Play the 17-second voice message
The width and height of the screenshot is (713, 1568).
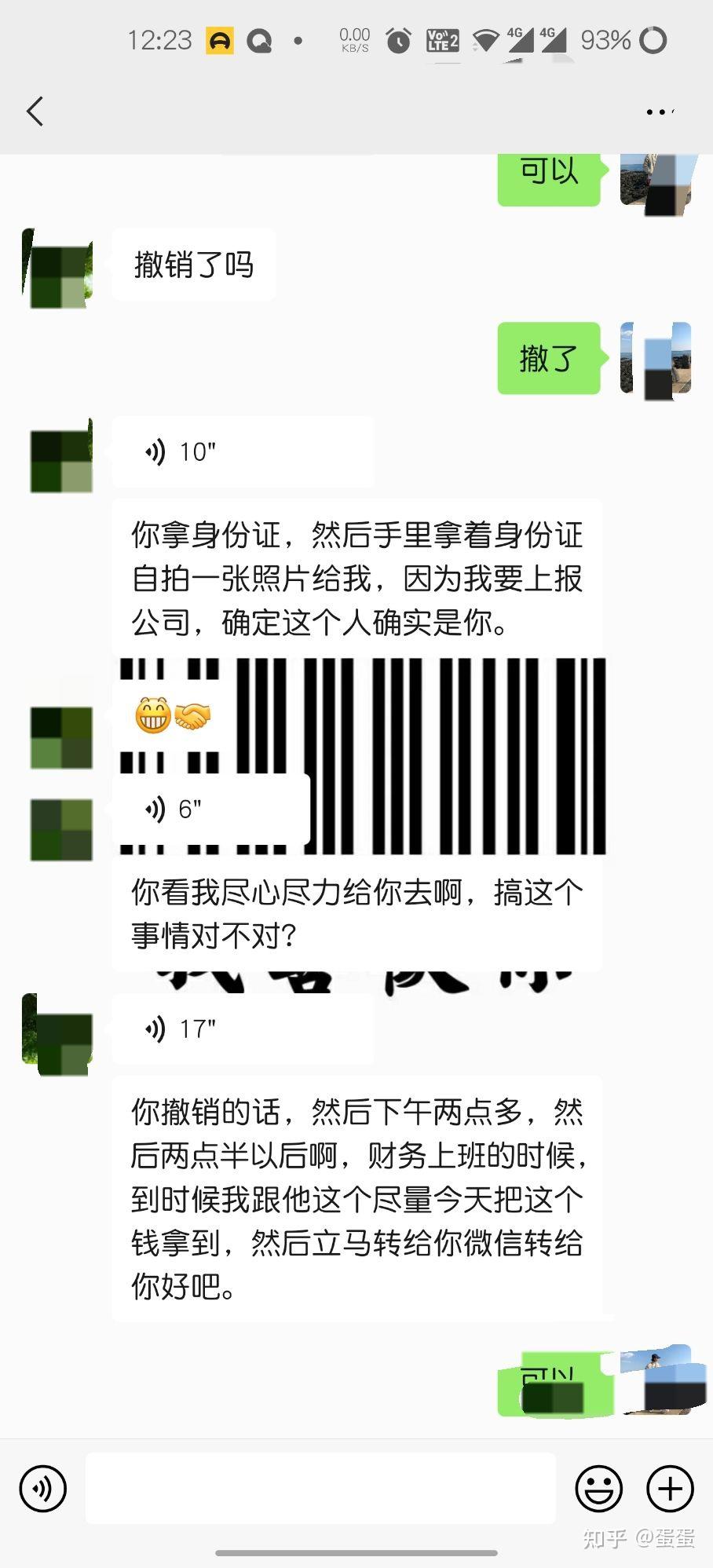click(243, 1029)
